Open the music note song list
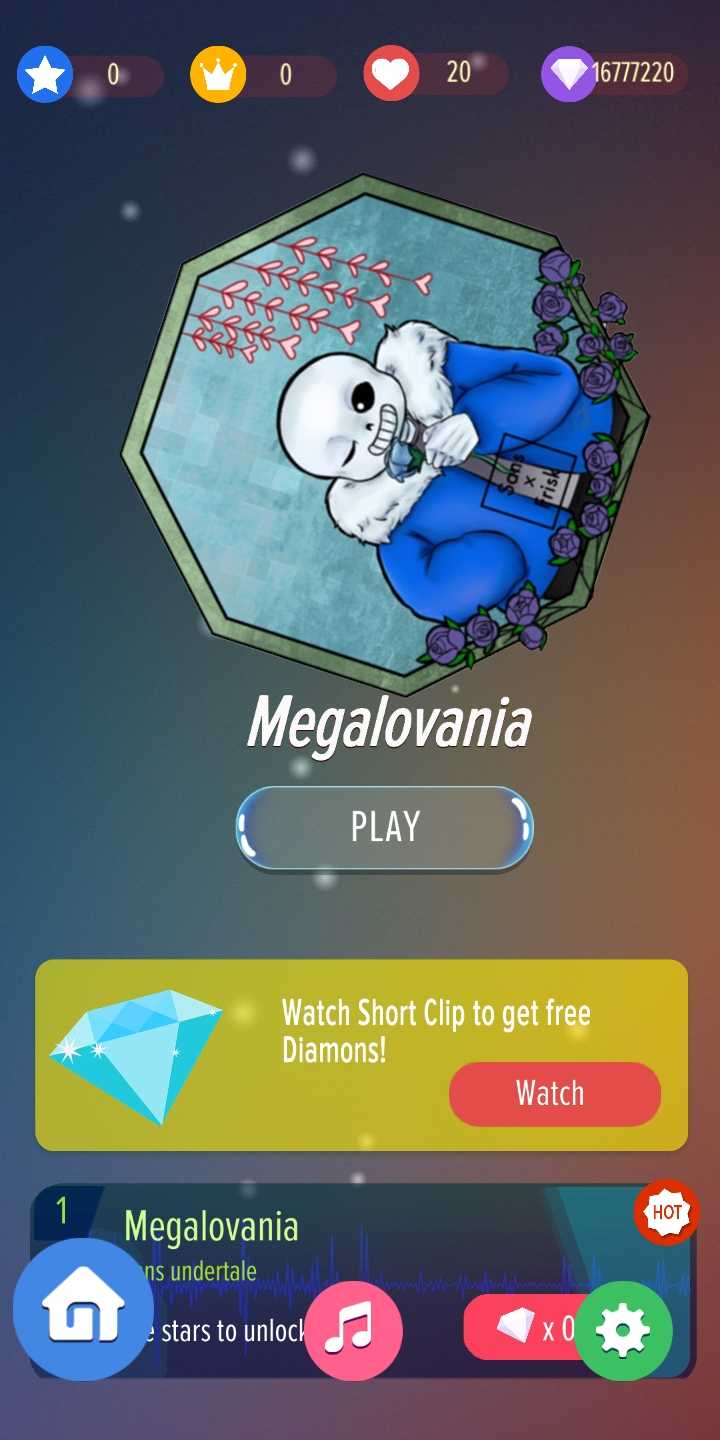This screenshot has height=1440, width=720. click(x=353, y=1331)
